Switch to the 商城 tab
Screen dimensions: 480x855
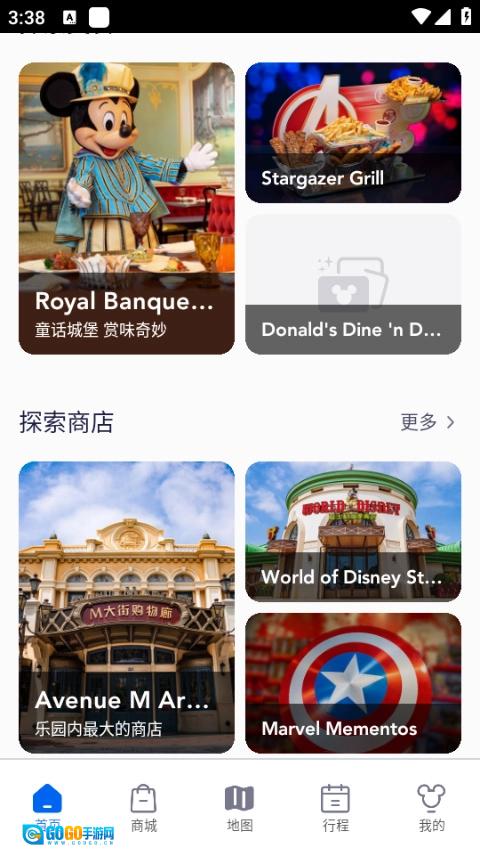(144, 808)
